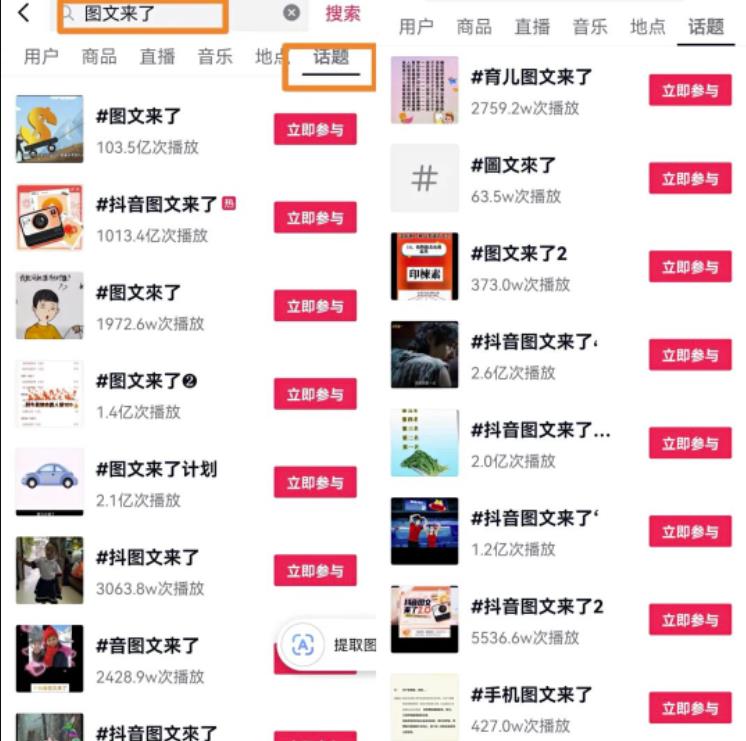The image size is (746, 741).
Task: Tap 立即参与 for #育儿图文来了
Action: click(x=690, y=91)
